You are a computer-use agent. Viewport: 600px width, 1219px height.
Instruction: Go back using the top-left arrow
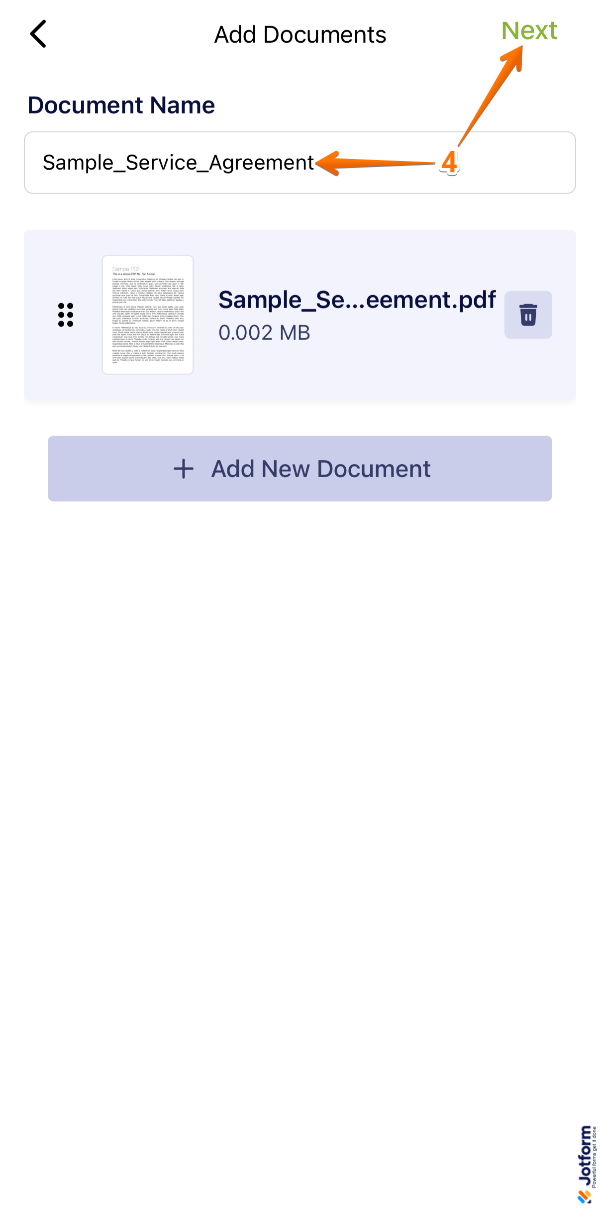[38, 34]
